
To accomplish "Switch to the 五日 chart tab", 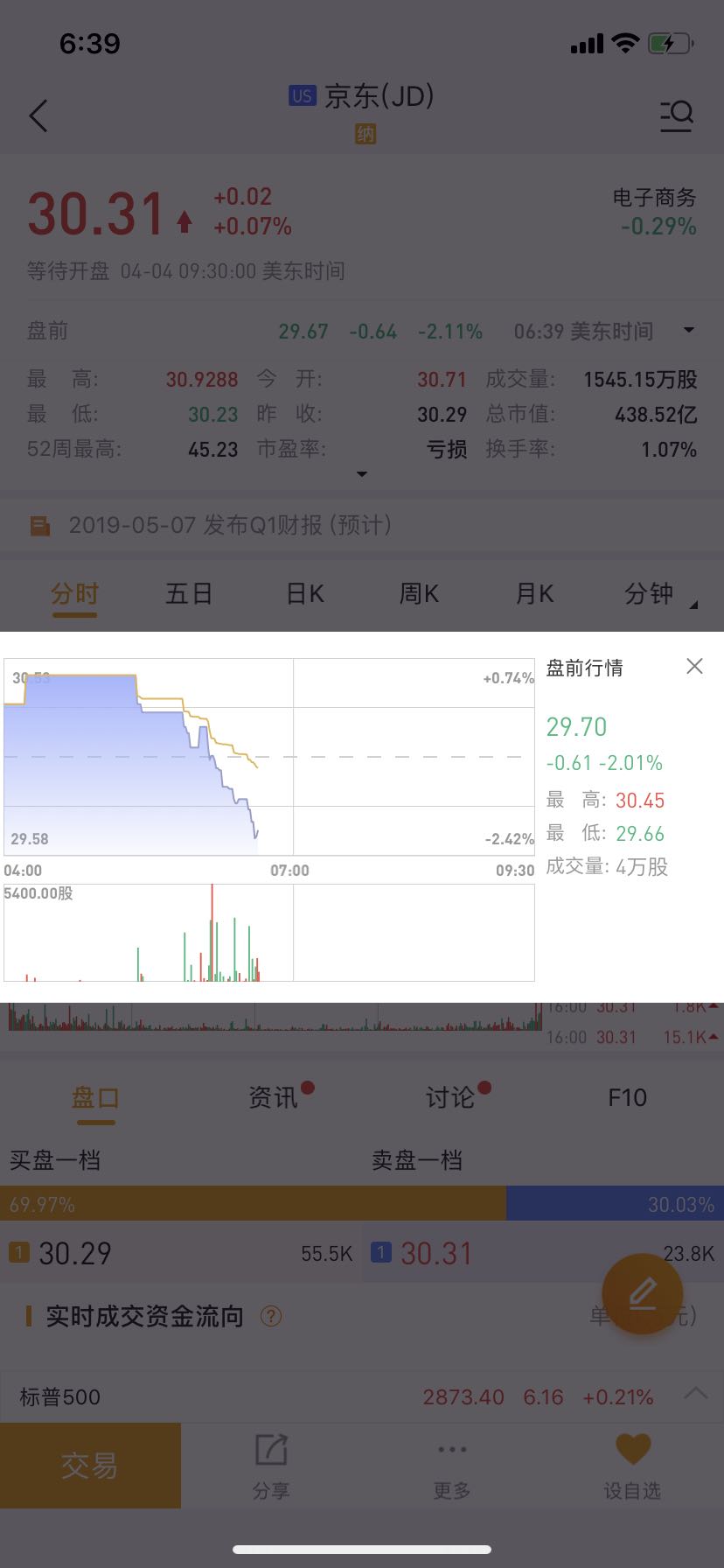I will pos(189,595).
